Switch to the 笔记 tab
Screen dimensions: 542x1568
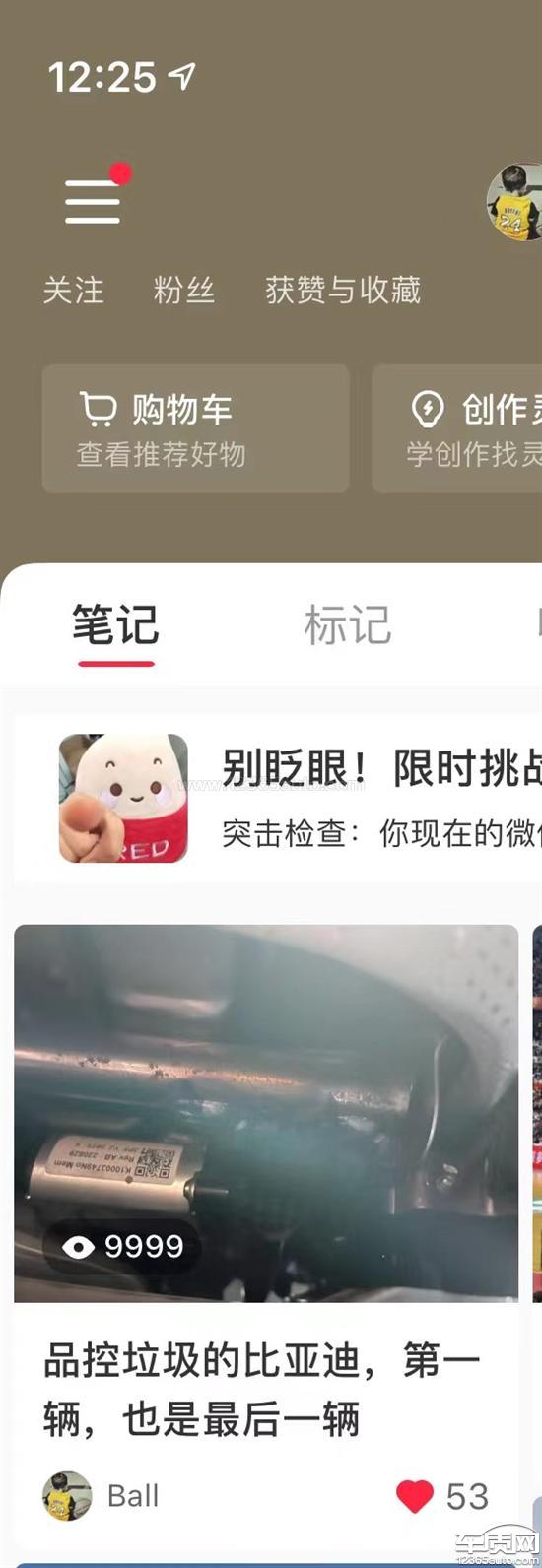[x=115, y=624]
